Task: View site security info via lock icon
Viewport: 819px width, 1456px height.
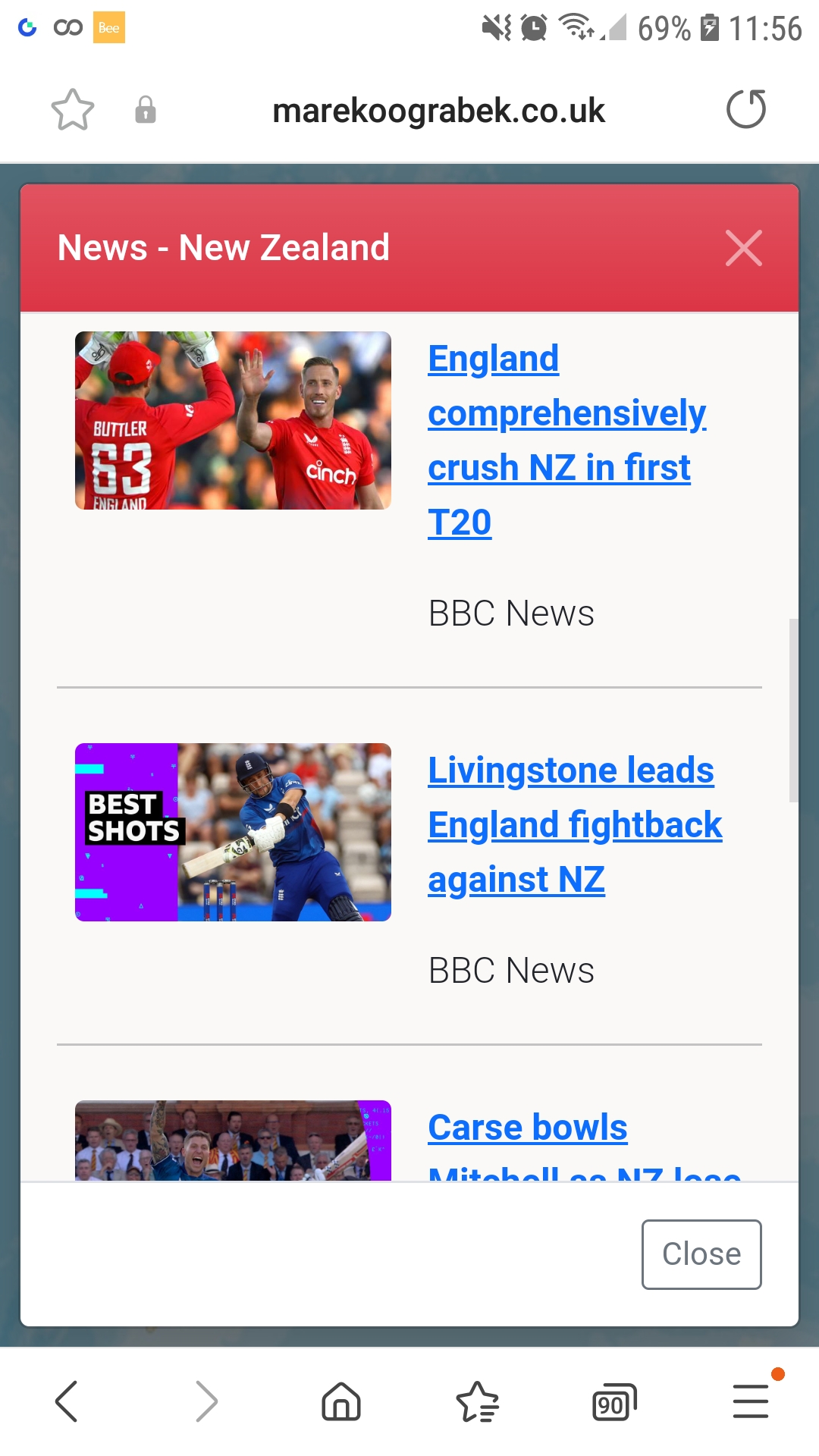Action: coord(146,111)
